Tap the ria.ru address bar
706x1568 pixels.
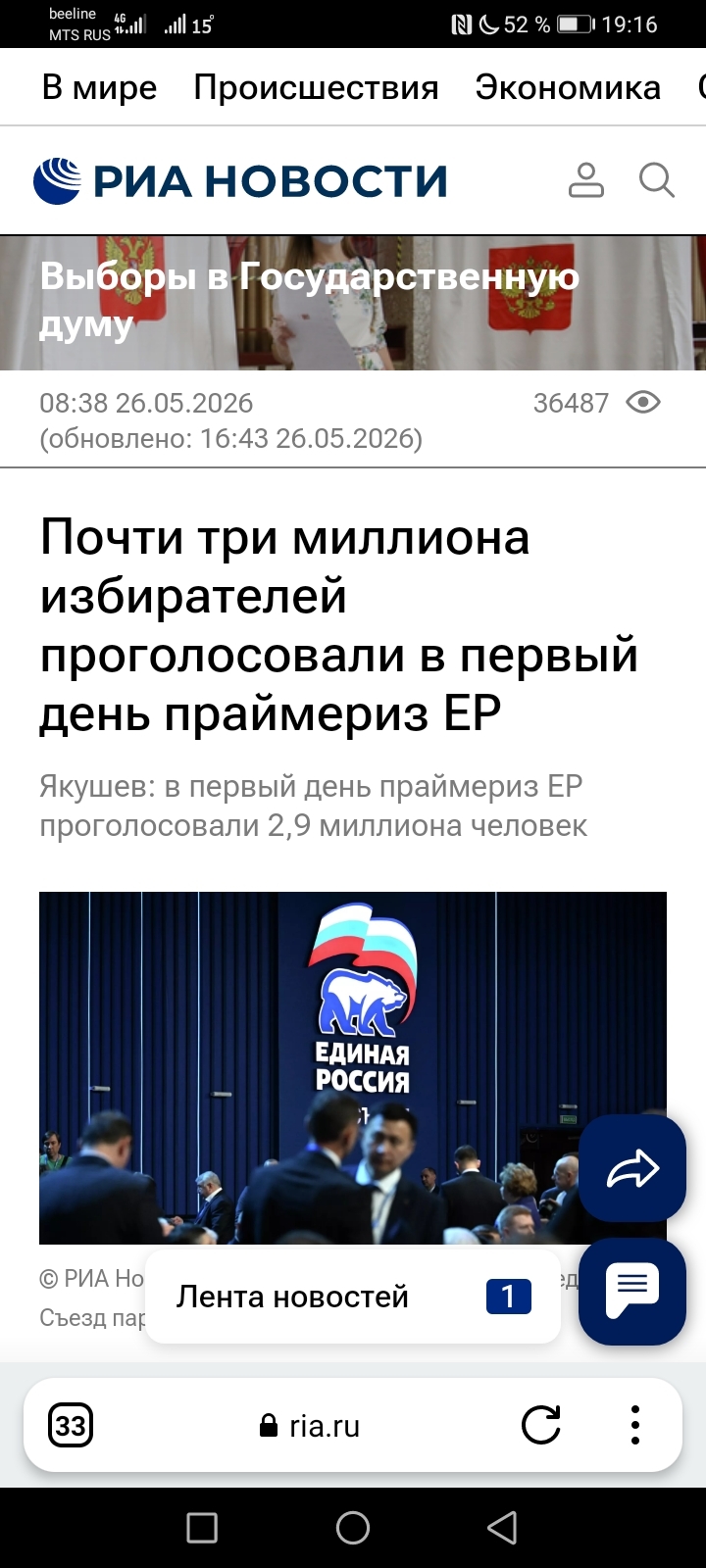(x=310, y=1426)
